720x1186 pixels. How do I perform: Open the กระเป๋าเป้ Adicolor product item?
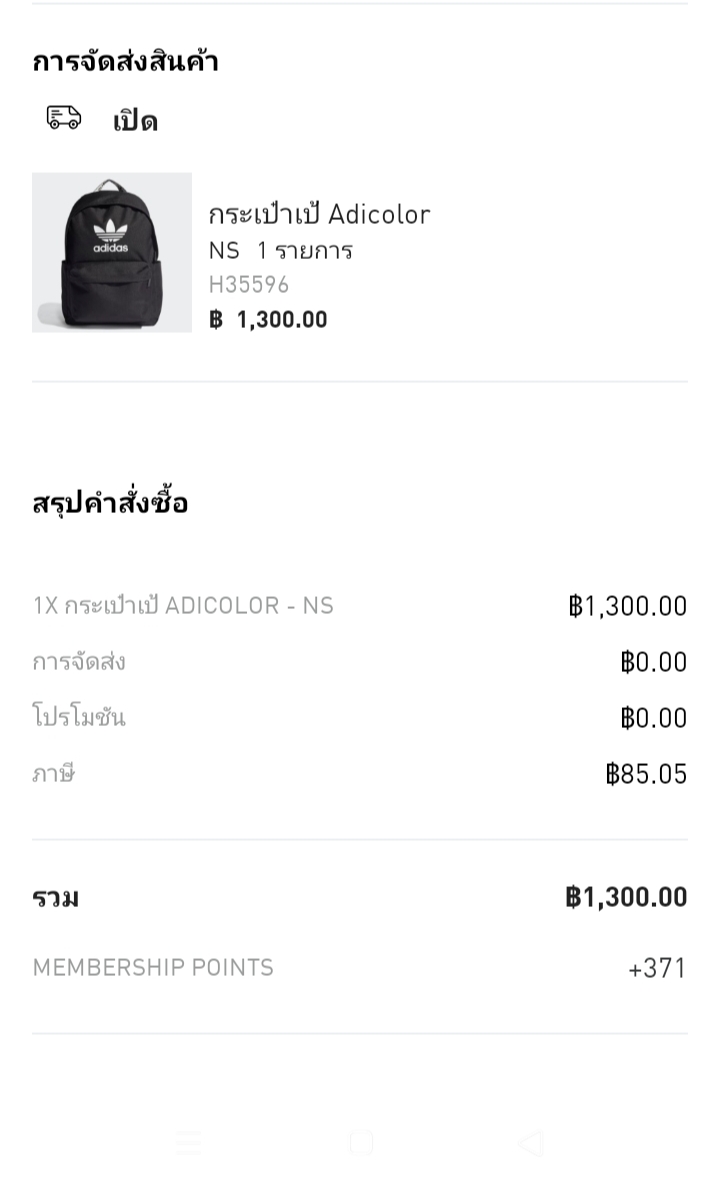coord(359,253)
